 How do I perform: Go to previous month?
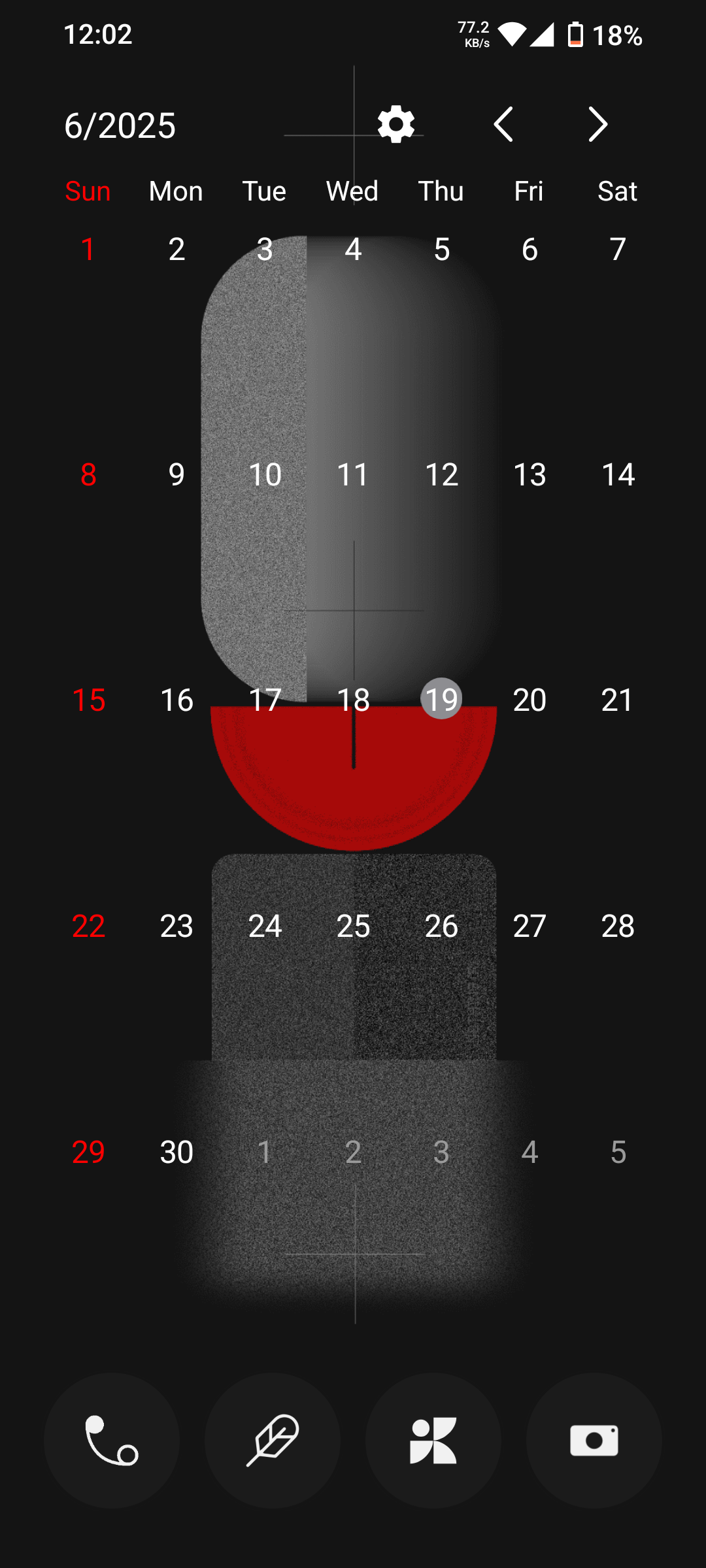tap(503, 124)
